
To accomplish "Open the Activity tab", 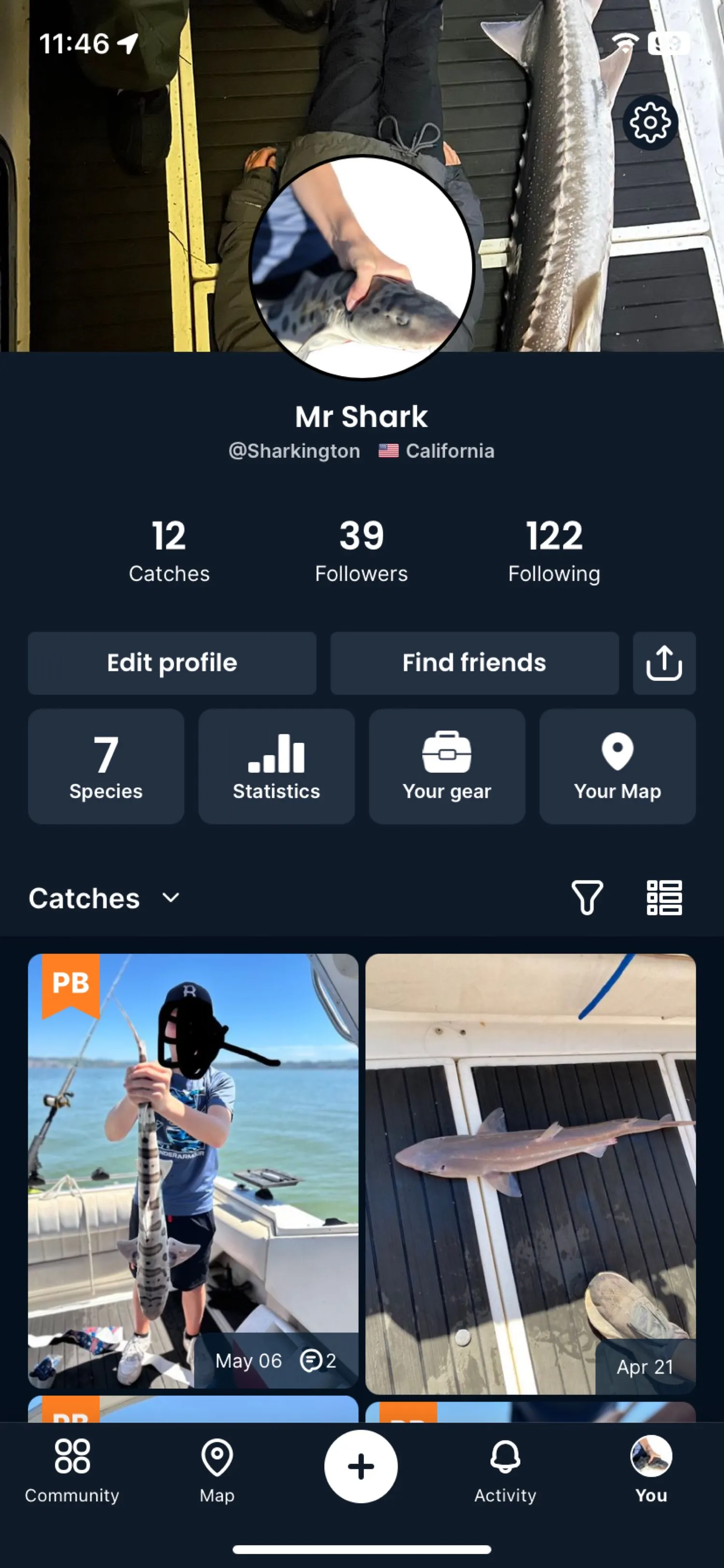I will (505, 1470).
